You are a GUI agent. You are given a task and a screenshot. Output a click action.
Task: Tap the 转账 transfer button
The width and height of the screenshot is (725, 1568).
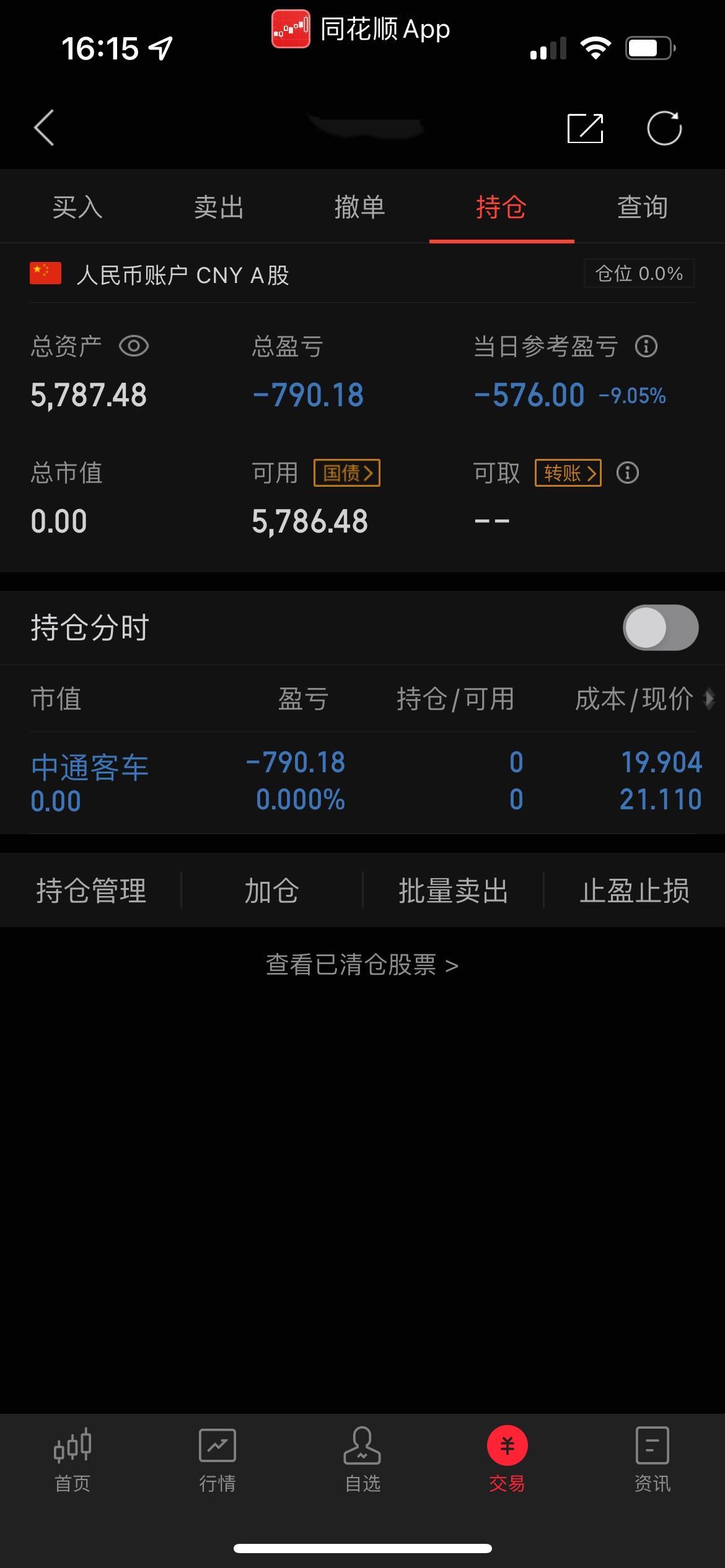pos(568,473)
